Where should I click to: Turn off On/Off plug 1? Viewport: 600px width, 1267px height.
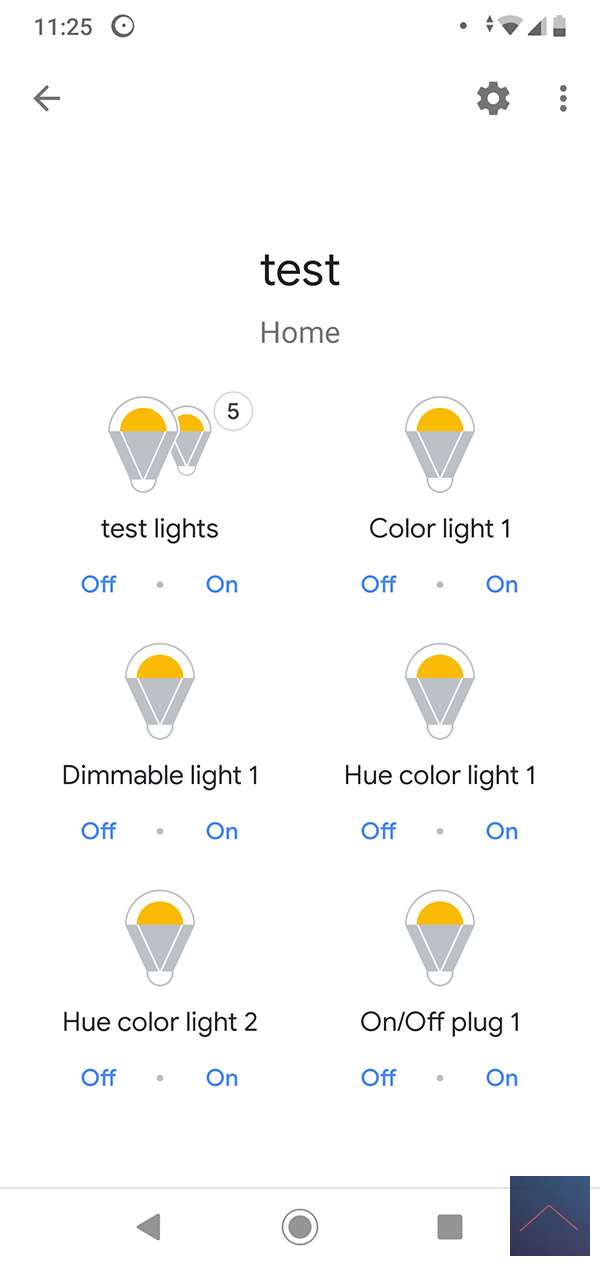pyautogui.click(x=378, y=1078)
